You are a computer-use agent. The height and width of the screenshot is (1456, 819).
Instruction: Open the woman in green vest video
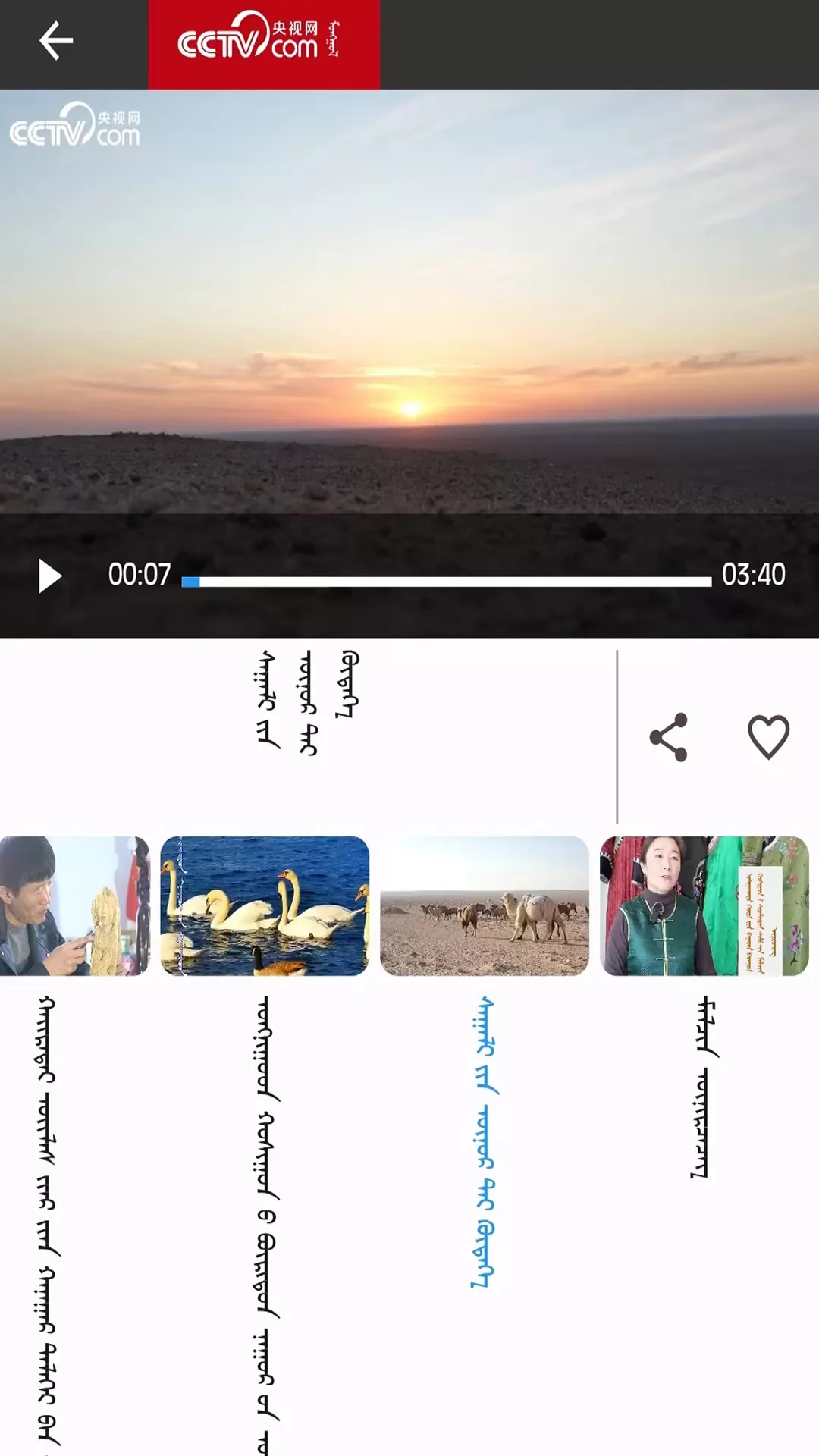click(704, 906)
